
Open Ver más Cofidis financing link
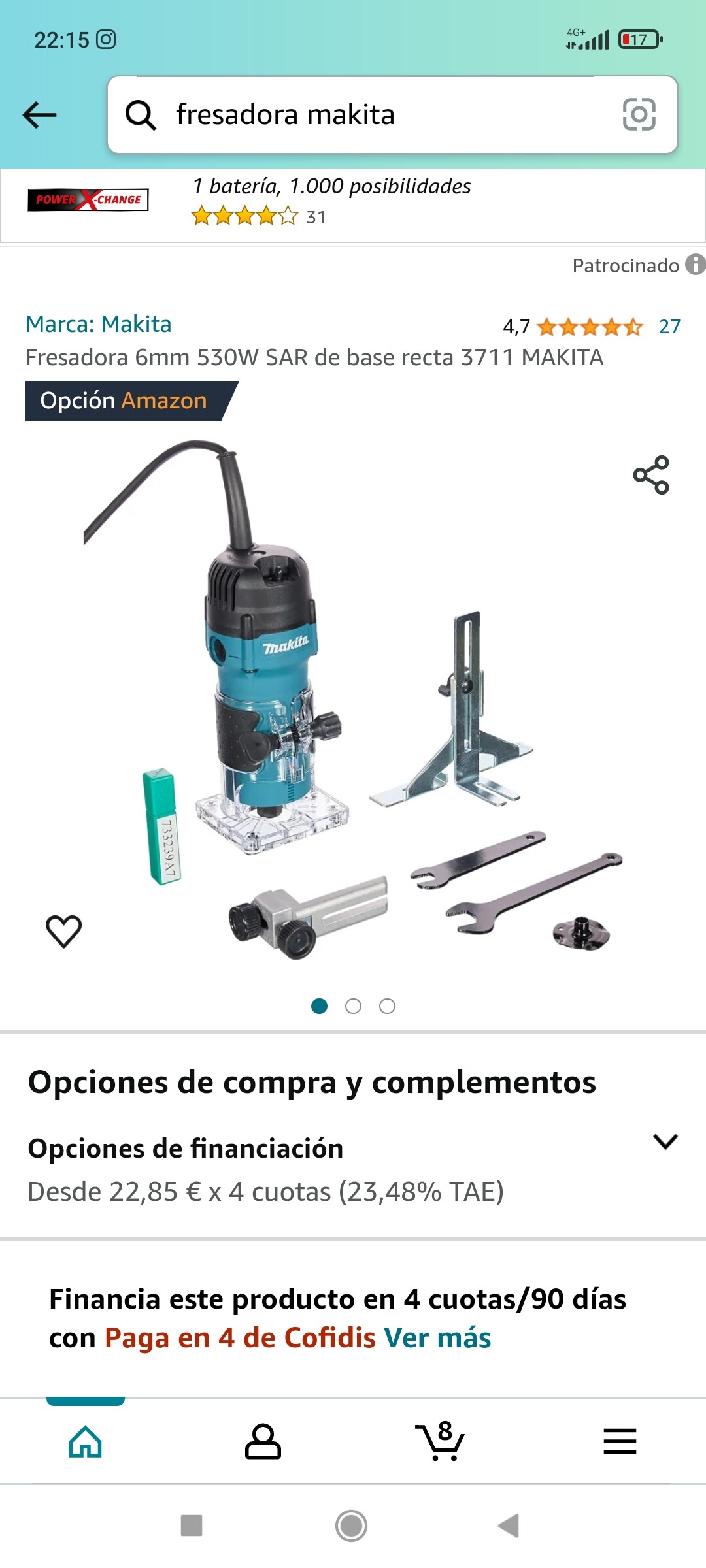(437, 1337)
